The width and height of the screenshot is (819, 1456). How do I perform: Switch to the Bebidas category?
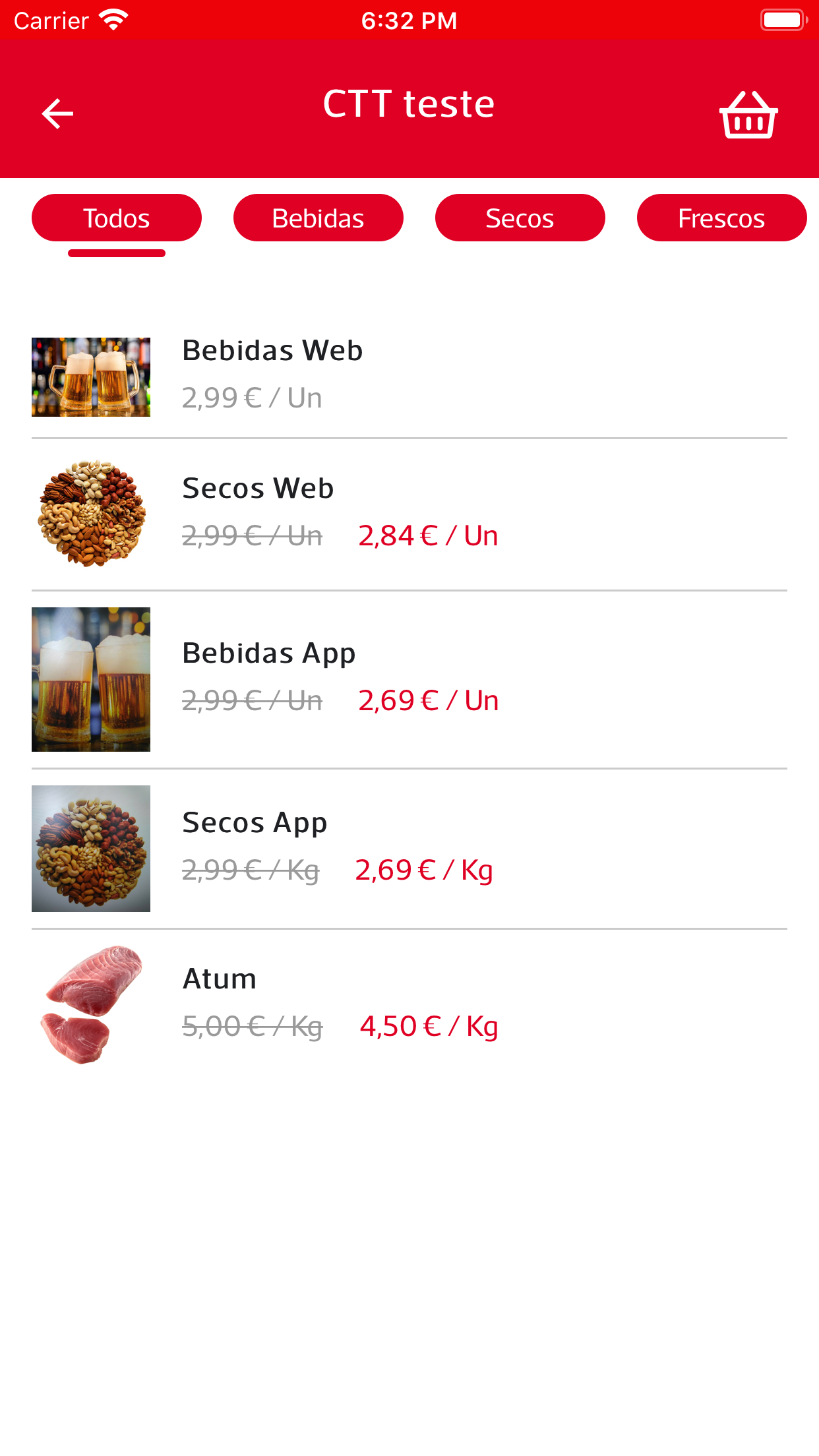point(318,218)
